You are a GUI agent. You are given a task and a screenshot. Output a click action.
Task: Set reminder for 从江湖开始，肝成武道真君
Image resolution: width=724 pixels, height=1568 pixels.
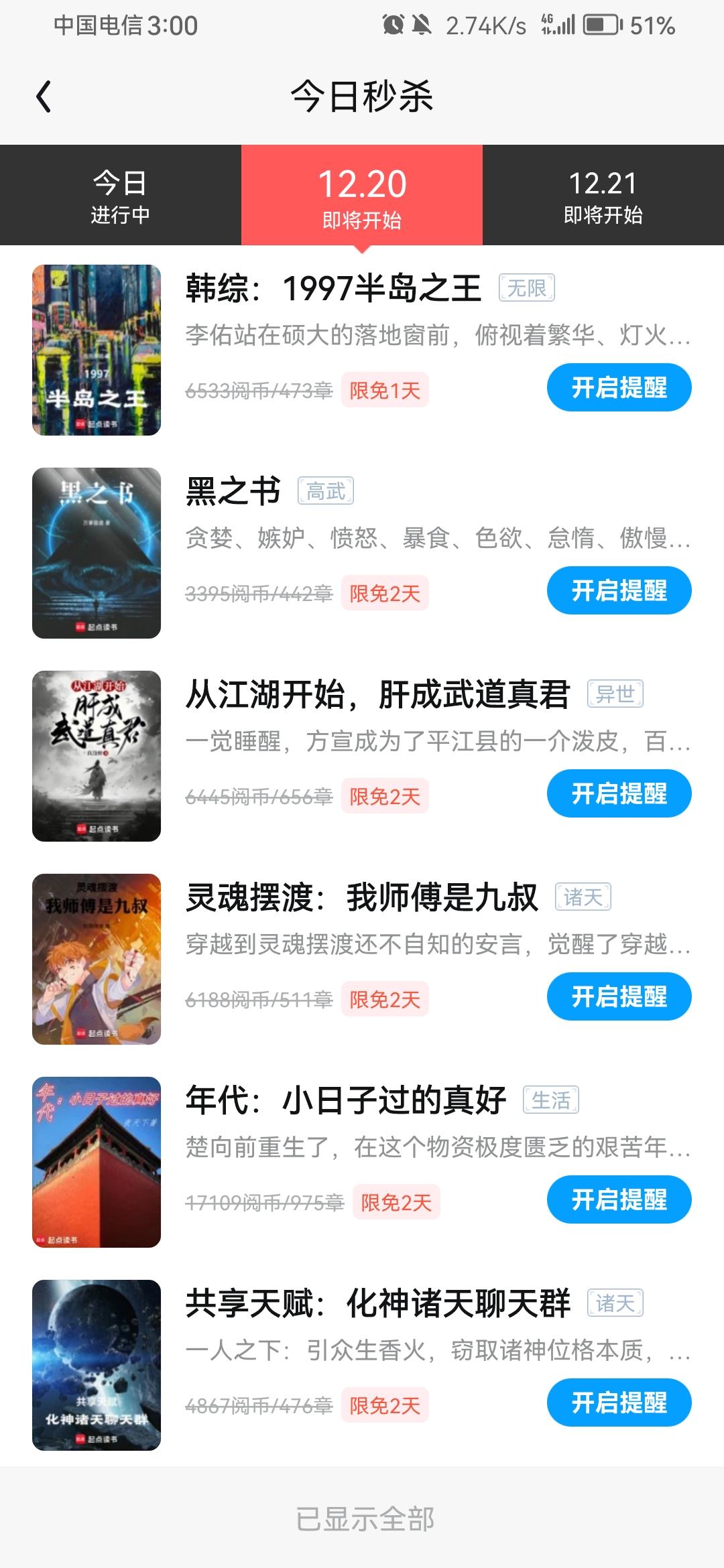(619, 793)
